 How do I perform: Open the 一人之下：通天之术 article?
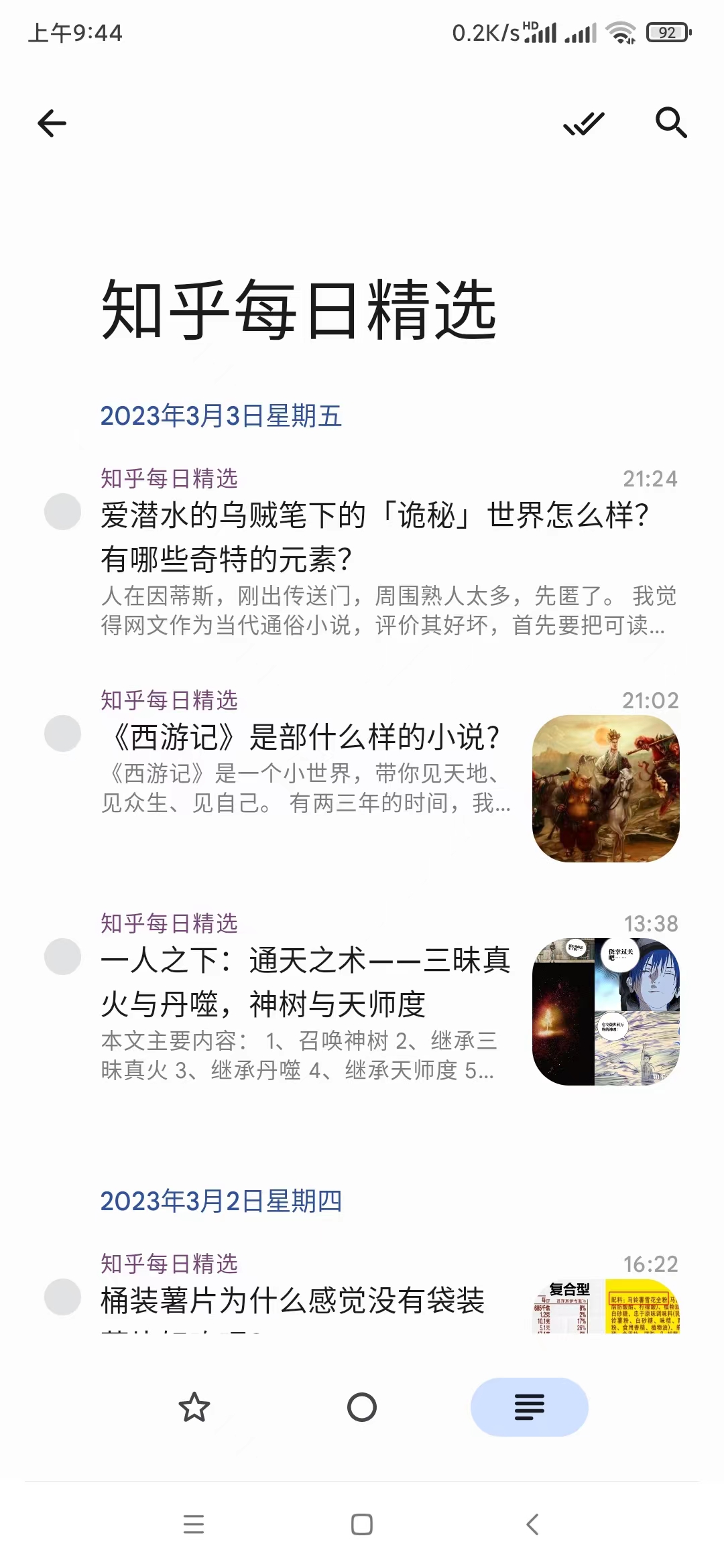point(389,997)
